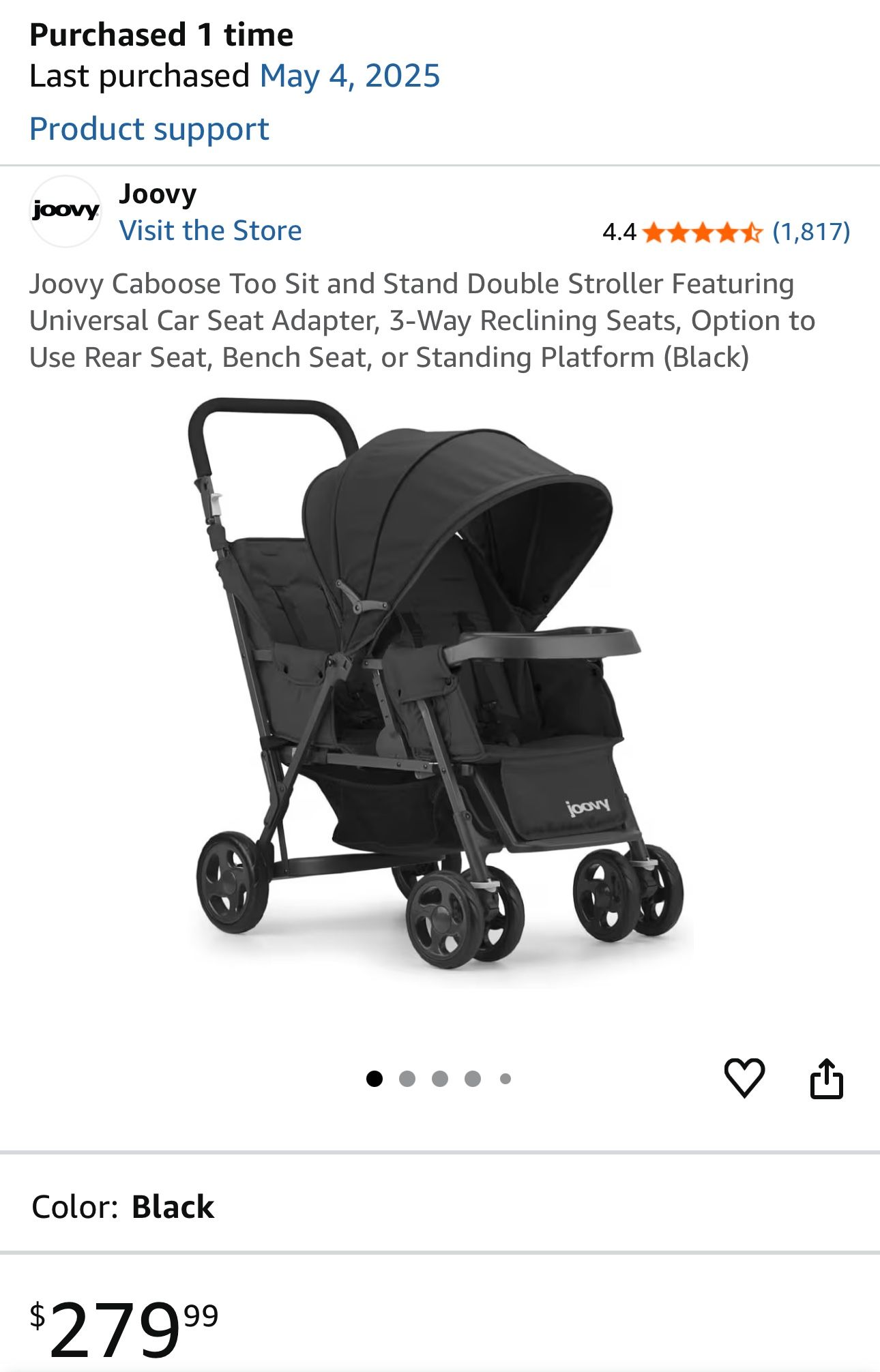Visit the Joovy Store

211,230
